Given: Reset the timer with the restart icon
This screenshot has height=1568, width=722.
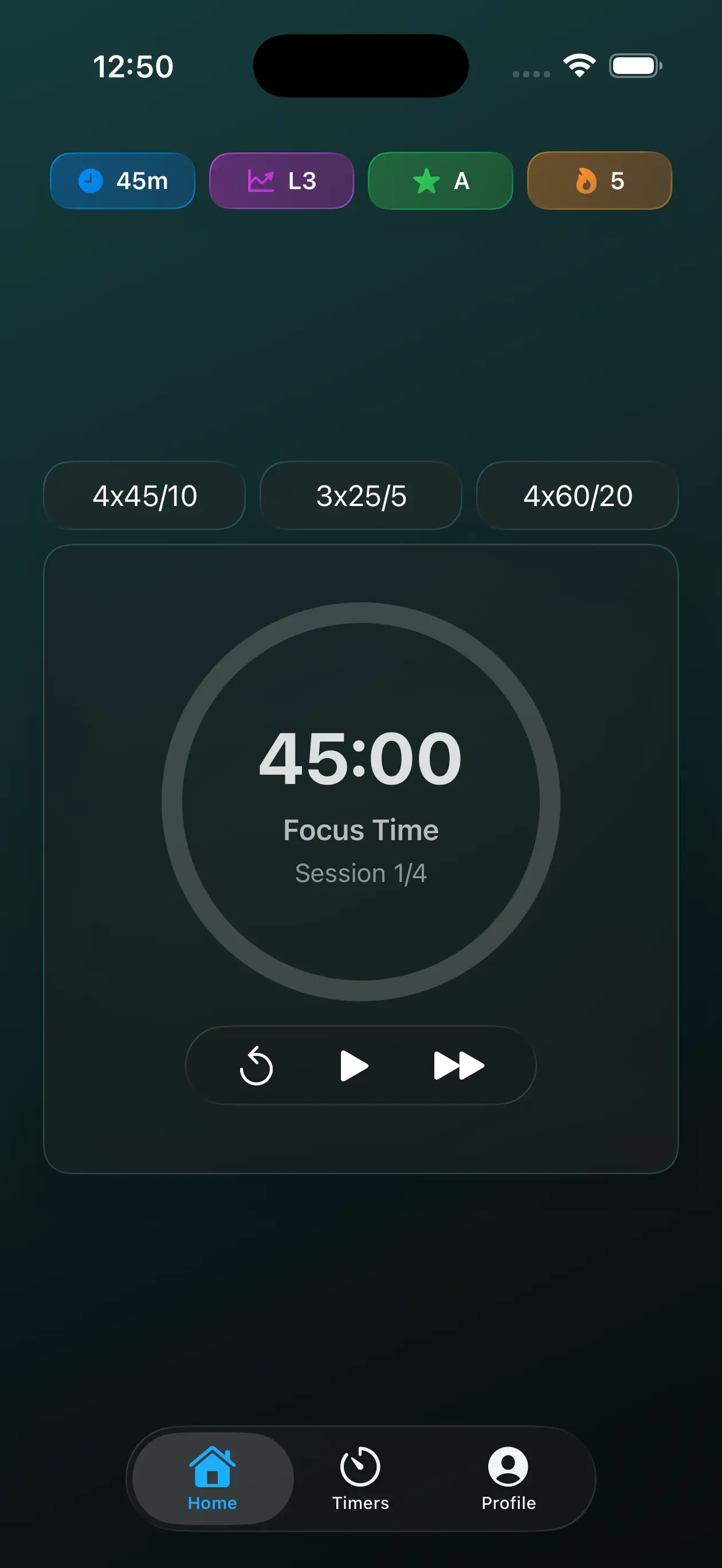Looking at the screenshot, I should 256,1066.
